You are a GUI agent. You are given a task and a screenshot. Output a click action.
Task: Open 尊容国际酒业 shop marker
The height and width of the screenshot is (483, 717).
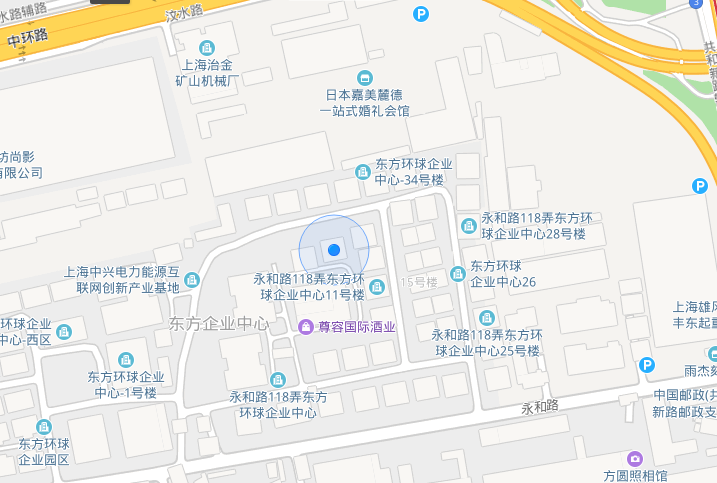(305, 326)
